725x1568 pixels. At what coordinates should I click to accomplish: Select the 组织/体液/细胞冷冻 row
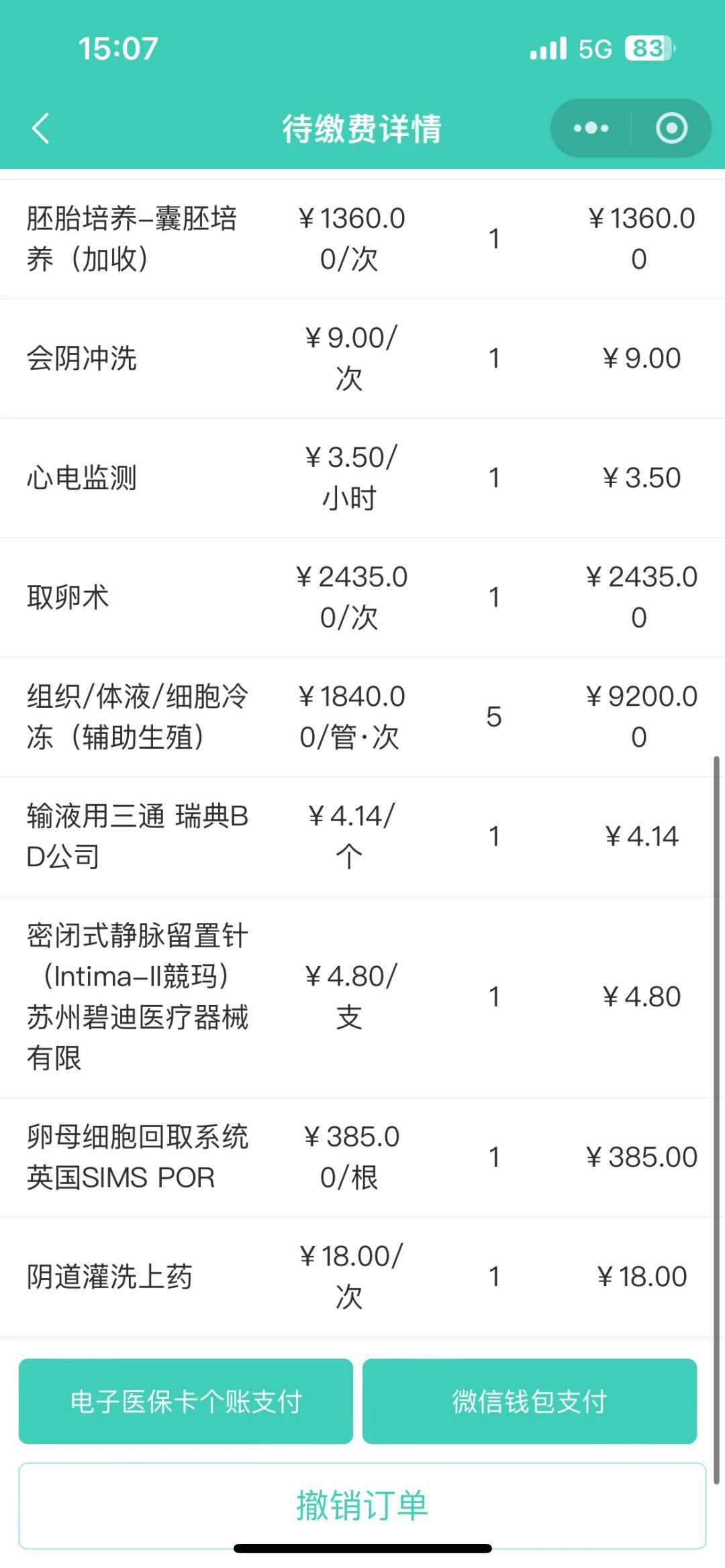362,717
